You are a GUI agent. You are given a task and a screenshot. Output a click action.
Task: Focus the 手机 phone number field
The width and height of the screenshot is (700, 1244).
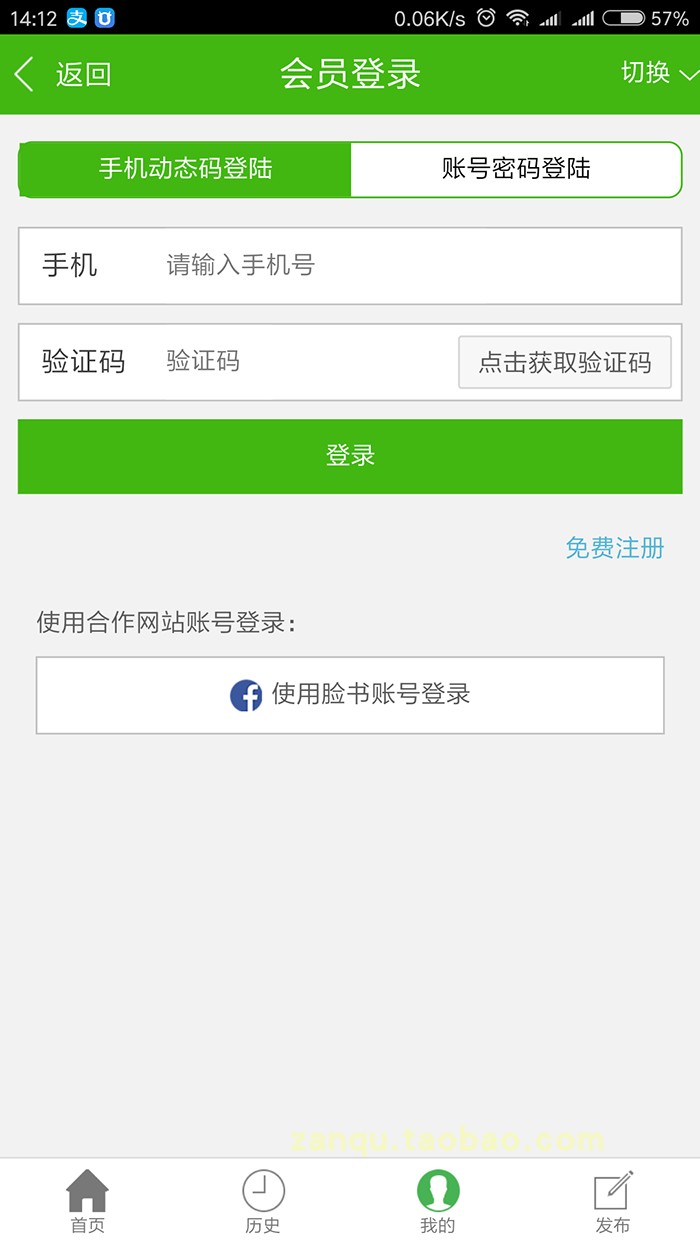pyautogui.click(x=350, y=266)
